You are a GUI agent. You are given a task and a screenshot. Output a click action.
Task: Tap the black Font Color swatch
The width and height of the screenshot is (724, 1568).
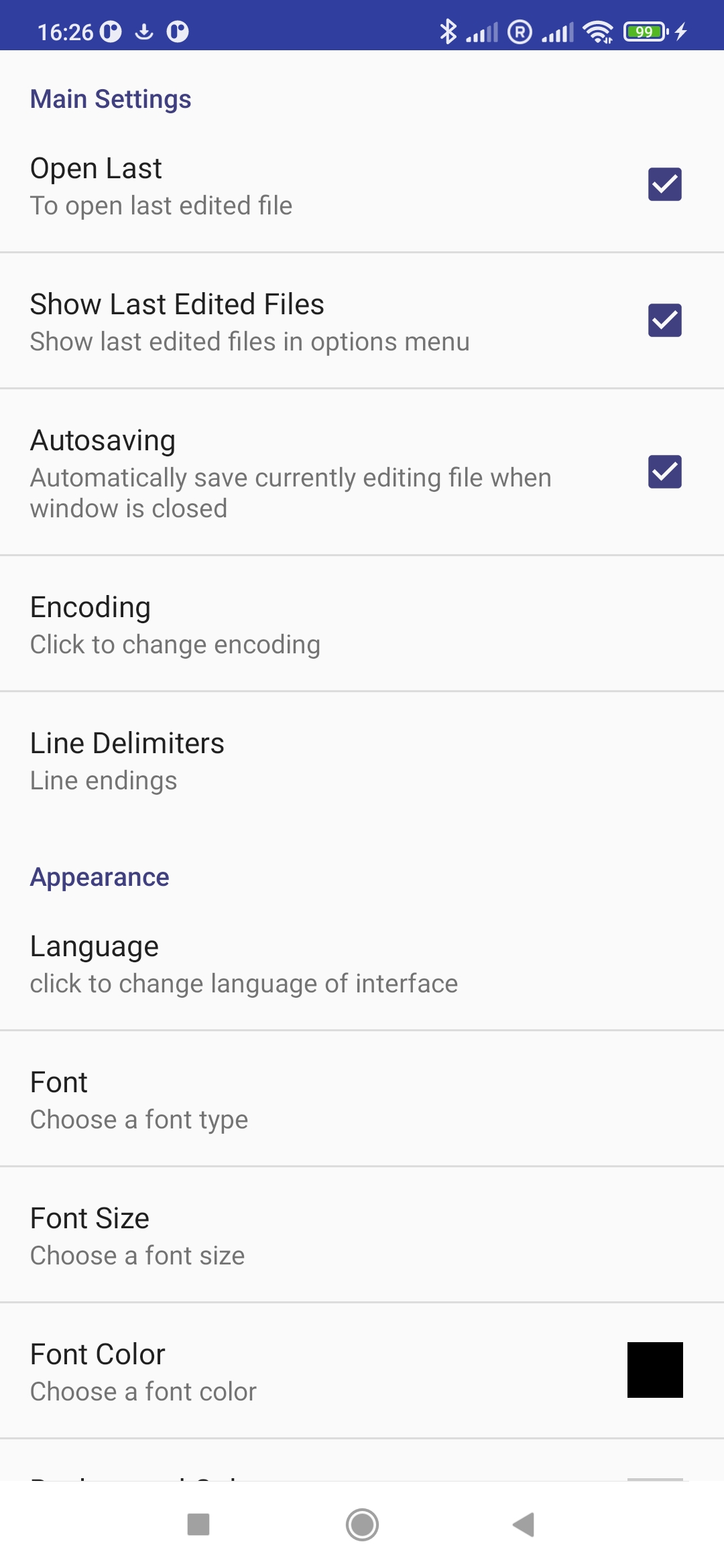pos(655,1370)
